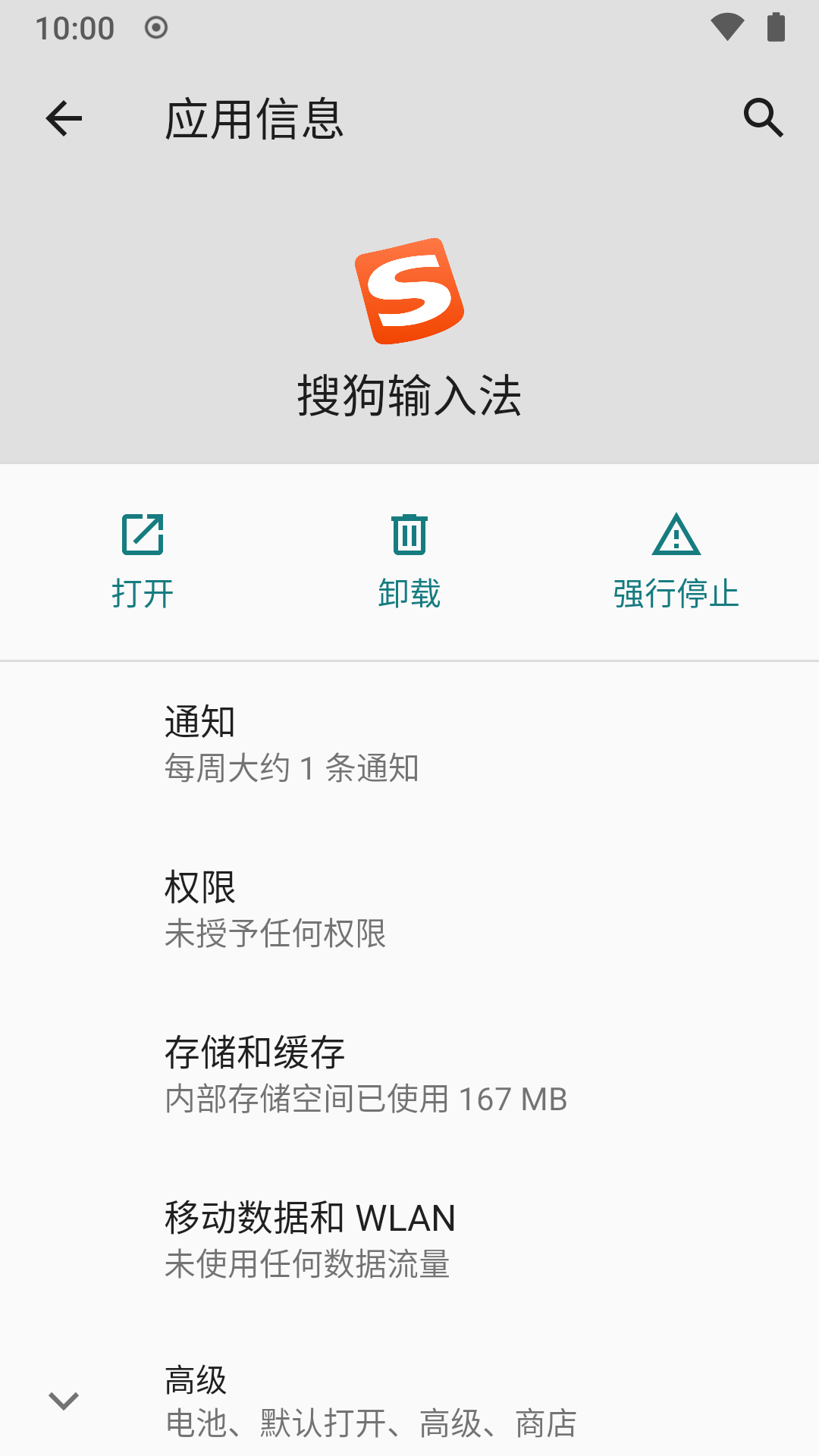Tap 打开 to launch the app
Viewport: 819px width, 1456px height.
141,595
